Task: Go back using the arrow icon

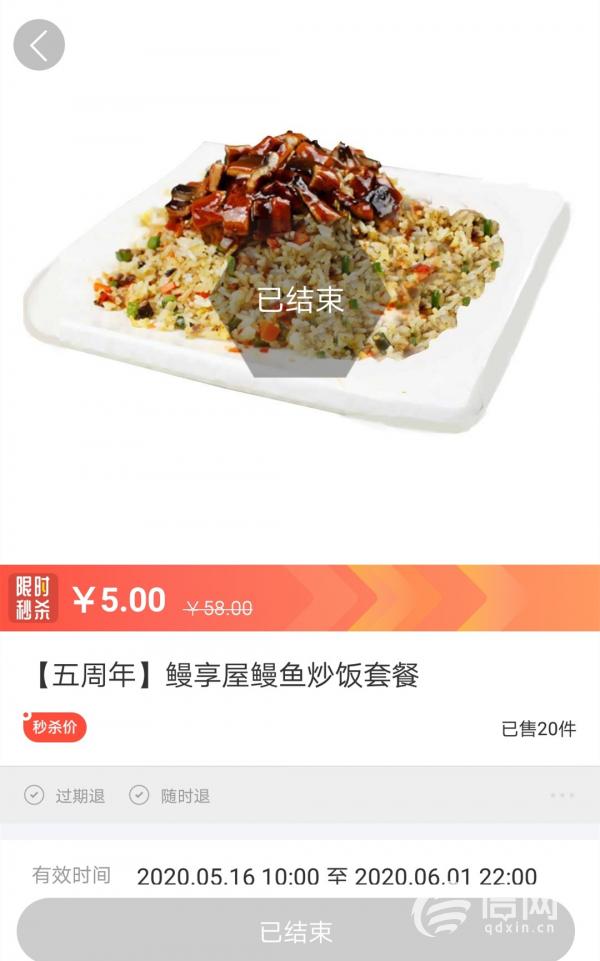Action: (x=39, y=45)
